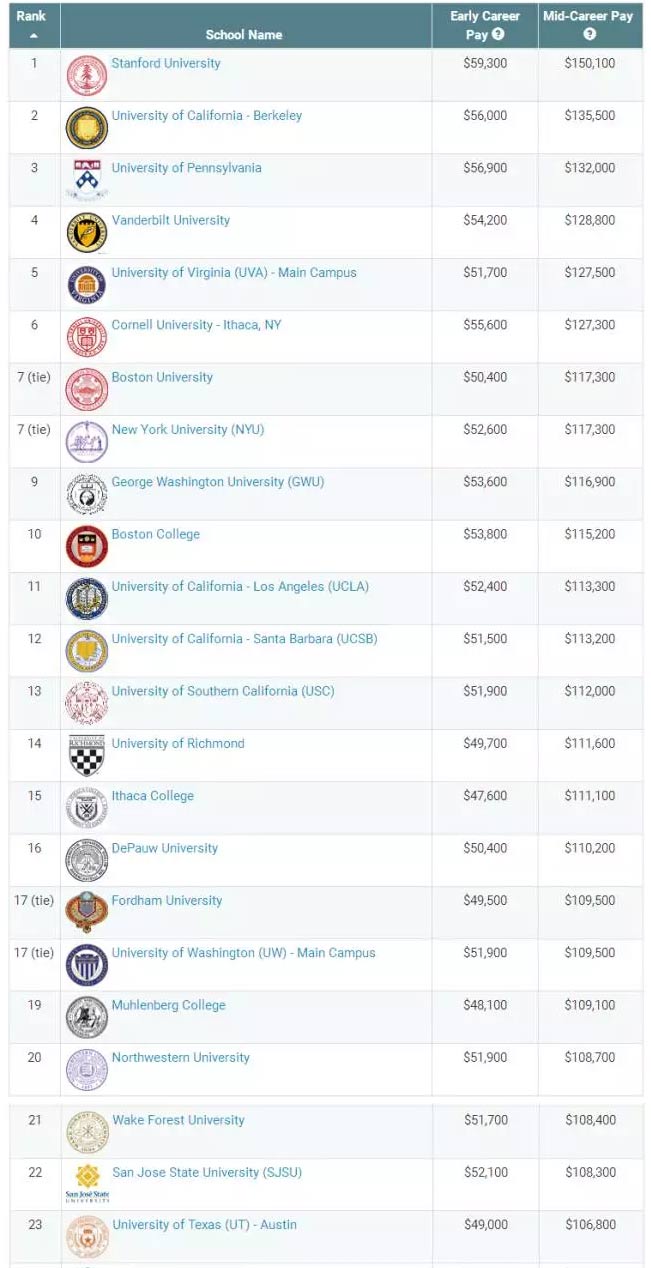
Task: Open New York University (NYU) link
Action: click(x=188, y=429)
